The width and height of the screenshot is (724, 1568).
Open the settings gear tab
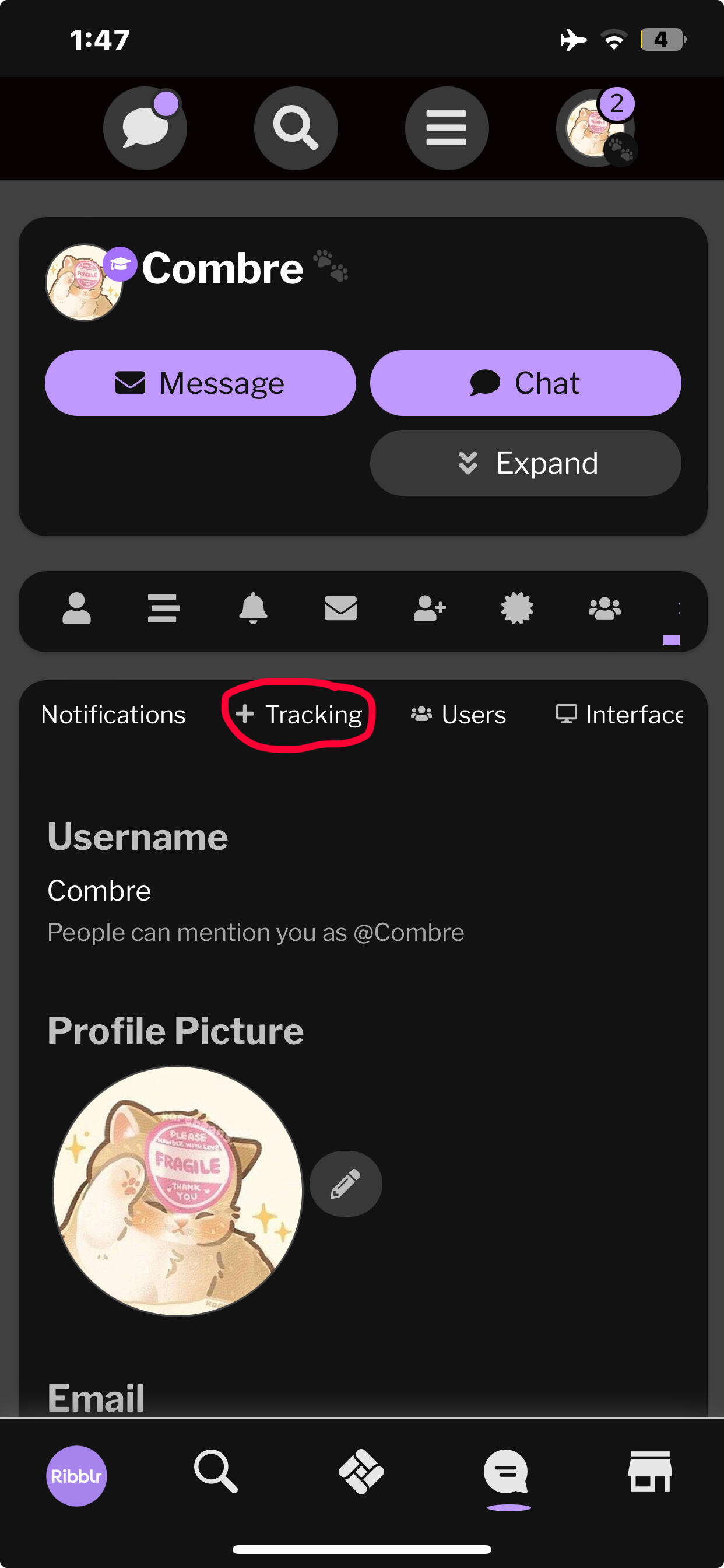517,608
